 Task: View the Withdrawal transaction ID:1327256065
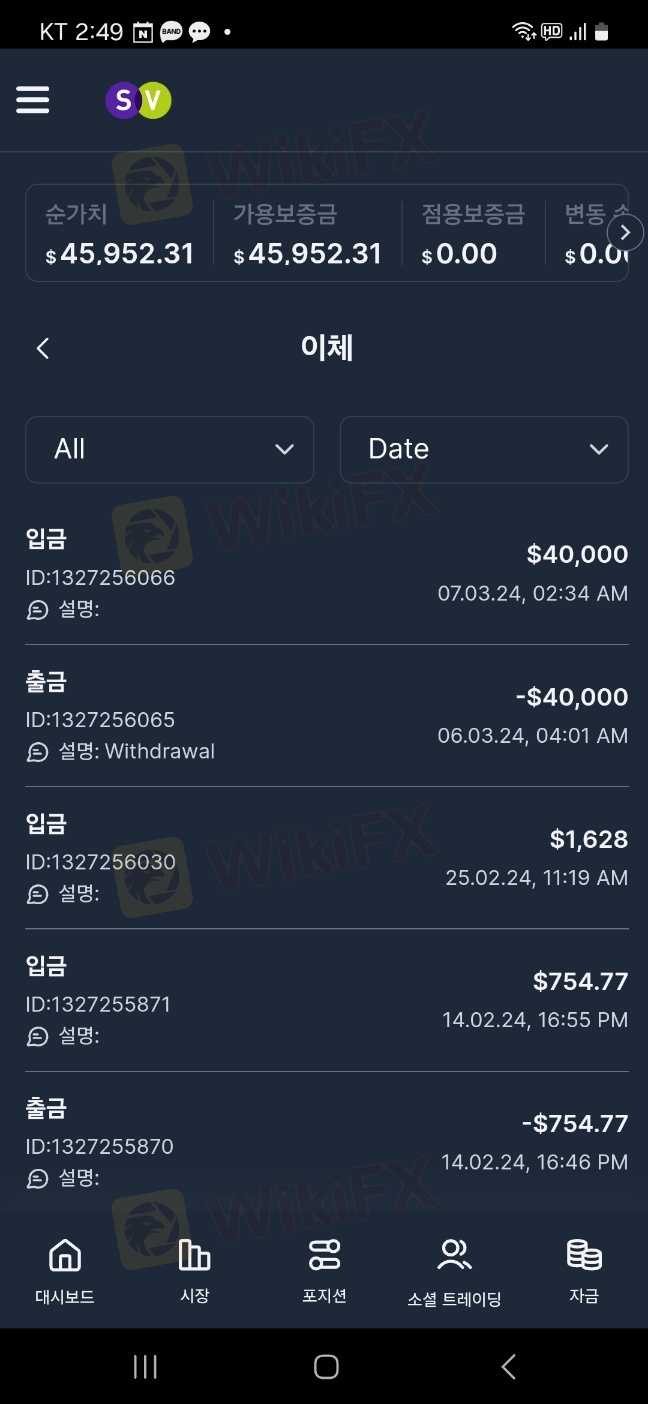click(x=326, y=716)
